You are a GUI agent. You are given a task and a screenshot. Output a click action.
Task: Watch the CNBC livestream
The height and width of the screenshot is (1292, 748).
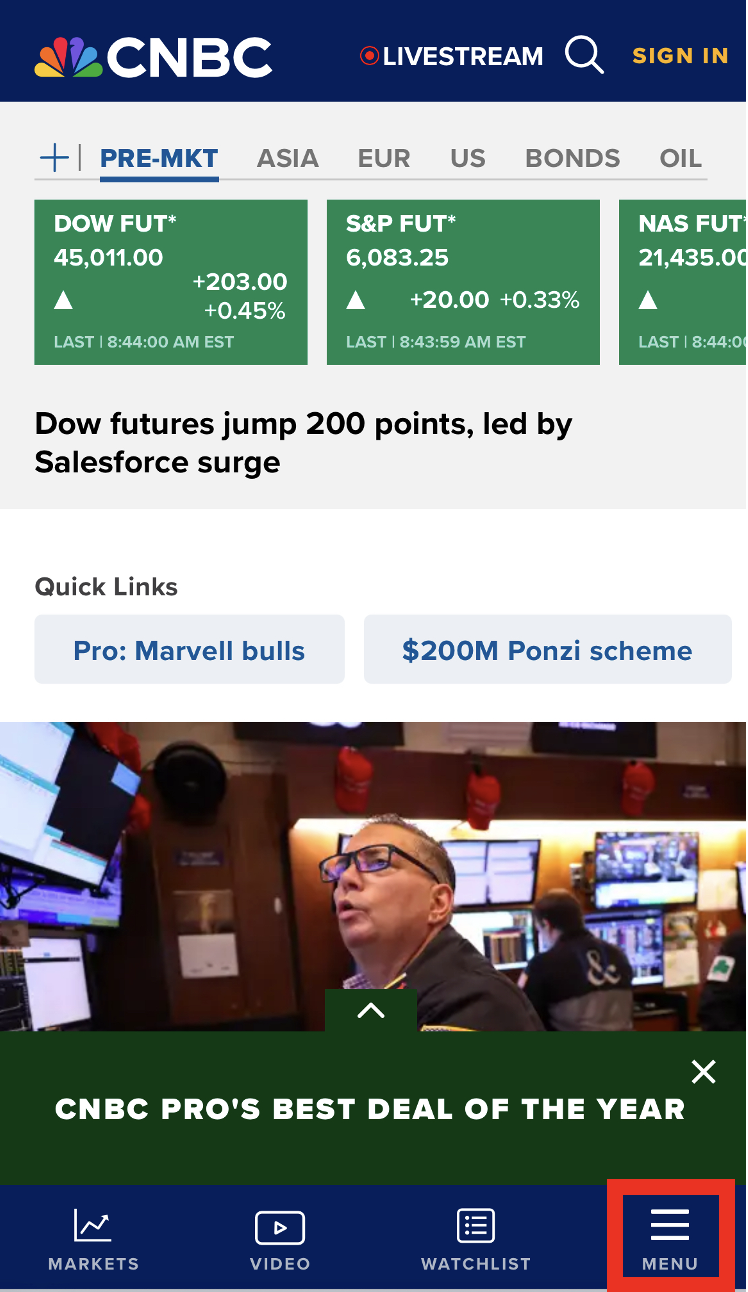click(x=452, y=56)
